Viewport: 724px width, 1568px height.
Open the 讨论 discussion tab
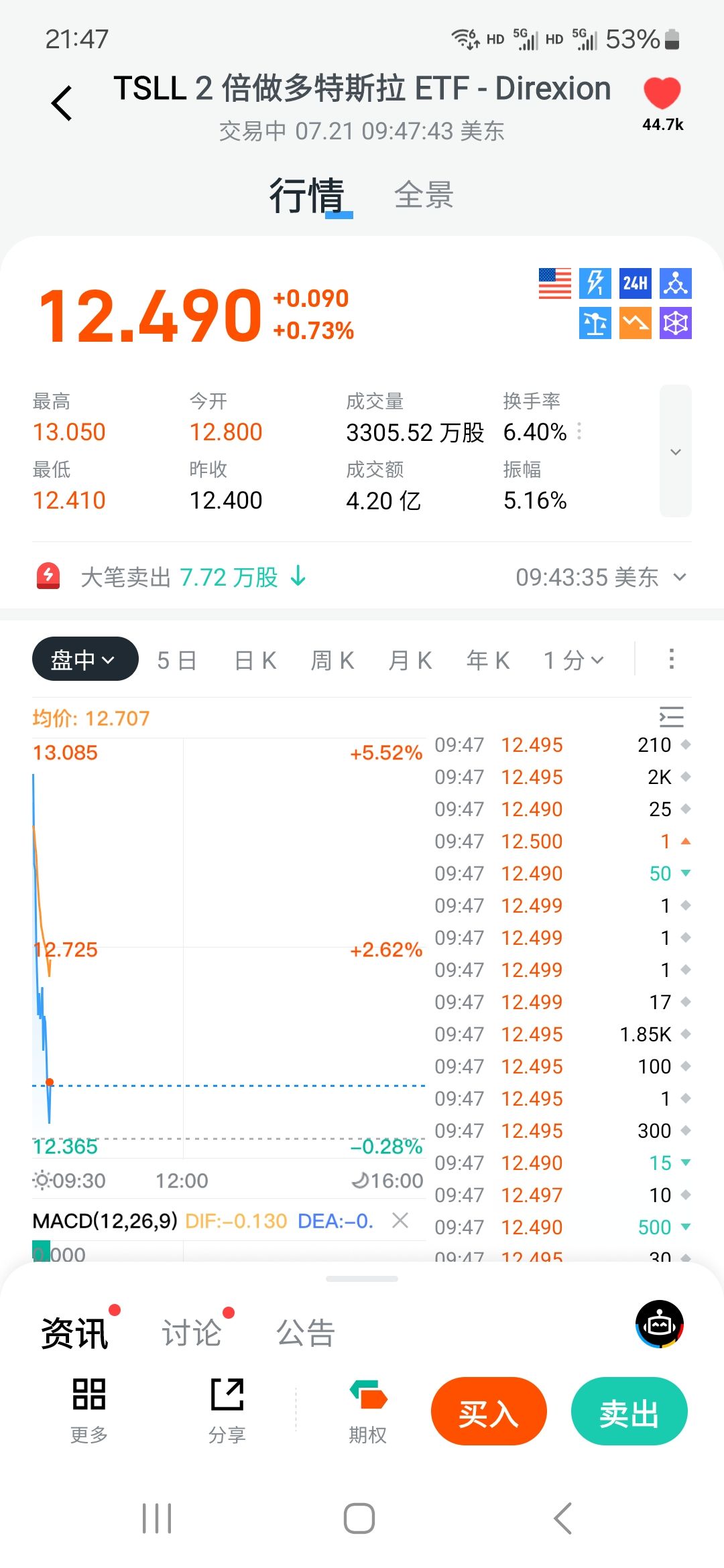coord(192,1331)
